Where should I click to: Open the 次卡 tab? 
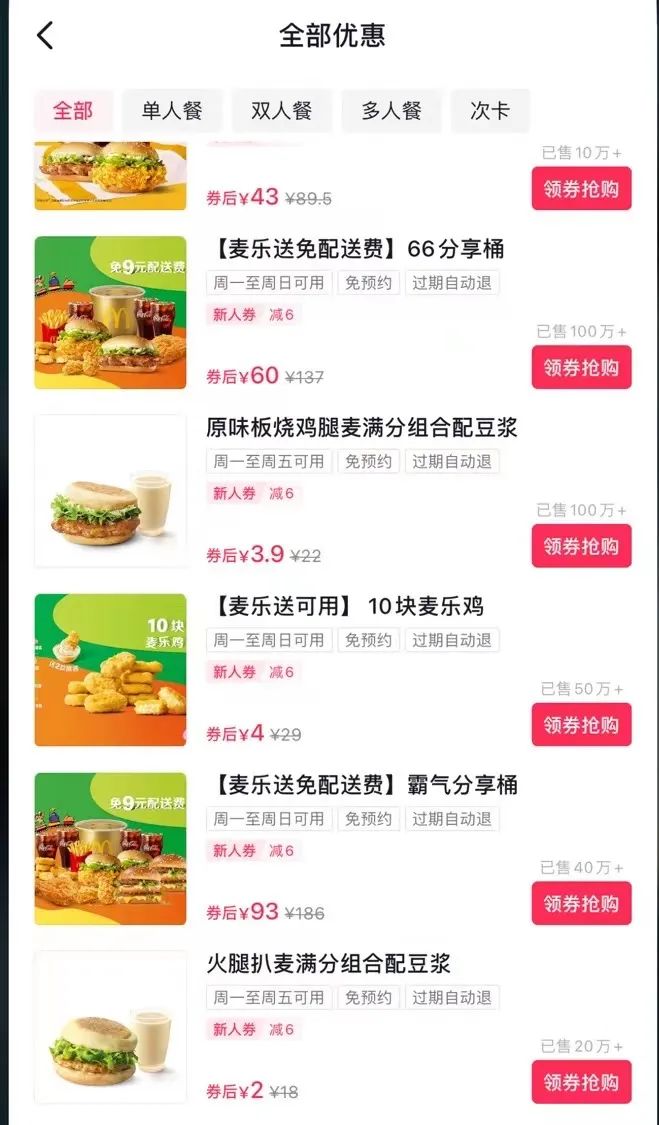490,111
